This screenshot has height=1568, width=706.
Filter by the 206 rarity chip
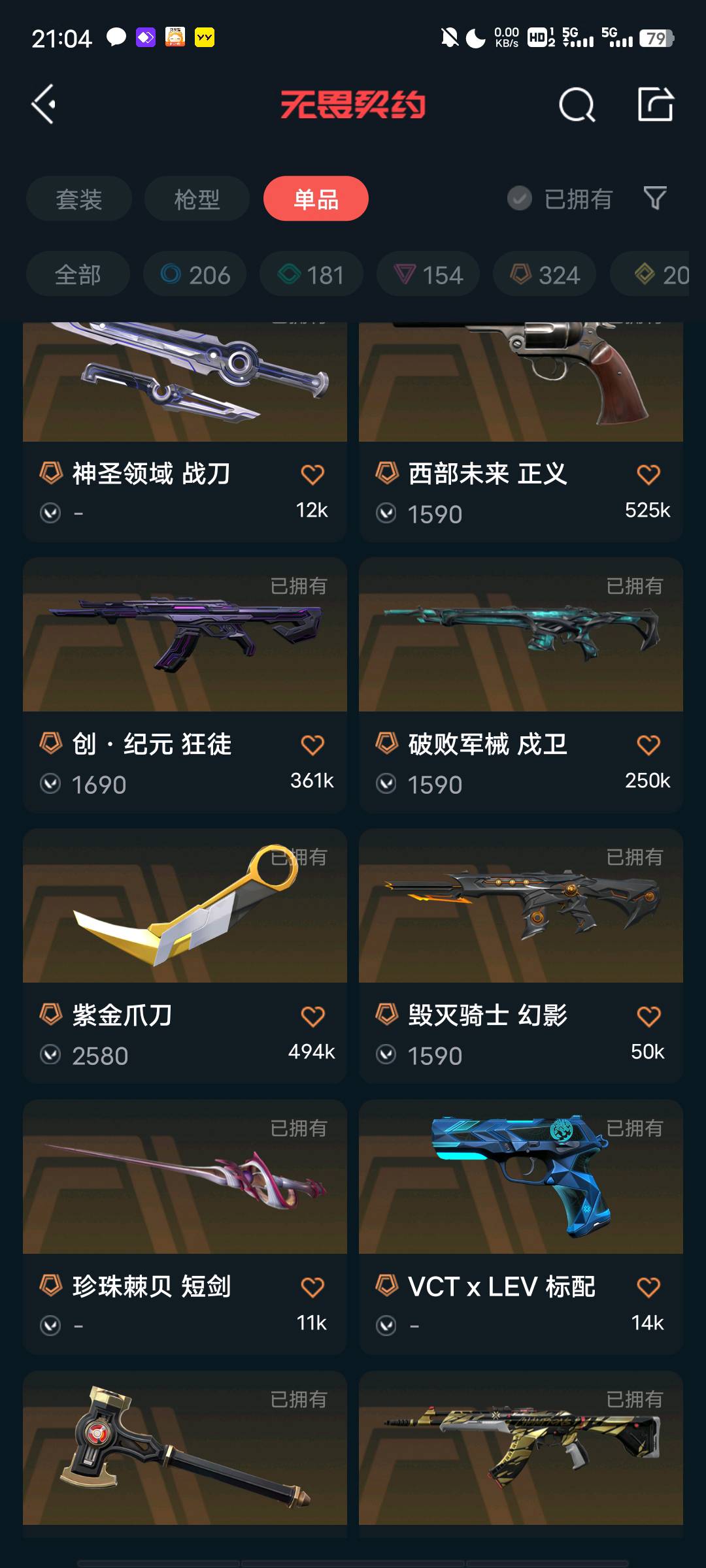click(195, 274)
